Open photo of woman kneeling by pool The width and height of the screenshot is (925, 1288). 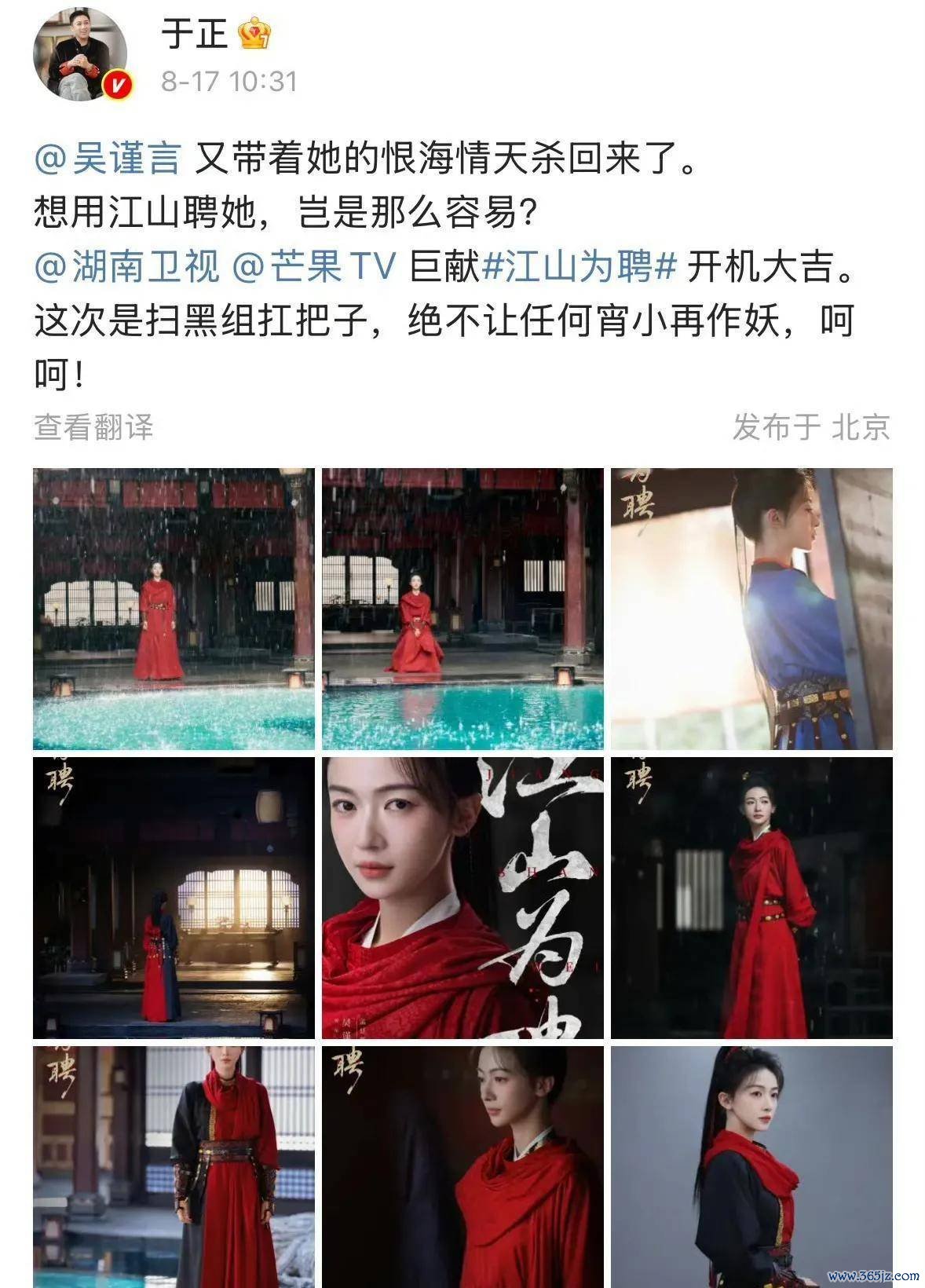(x=462, y=609)
